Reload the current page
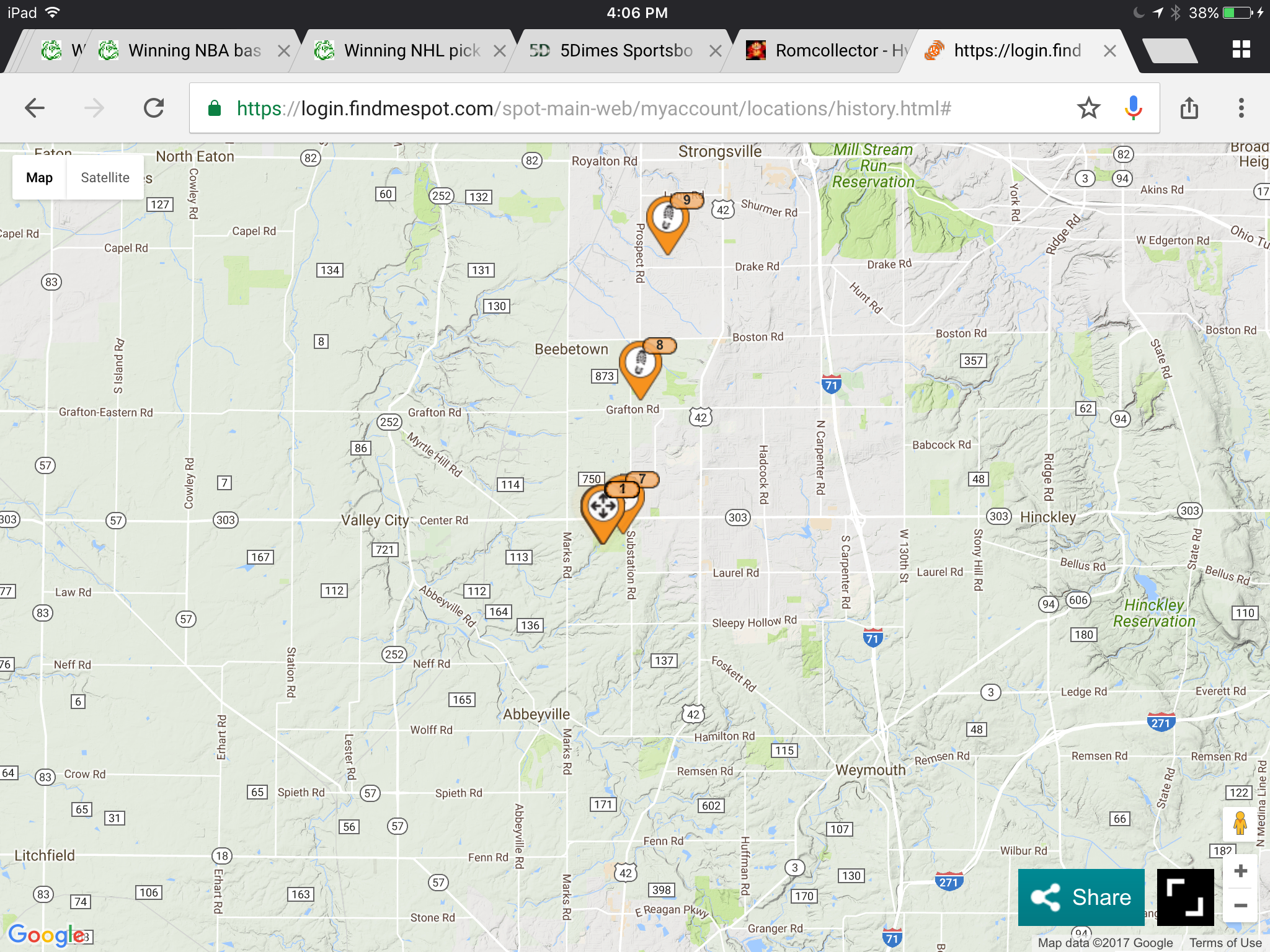 [x=154, y=108]
